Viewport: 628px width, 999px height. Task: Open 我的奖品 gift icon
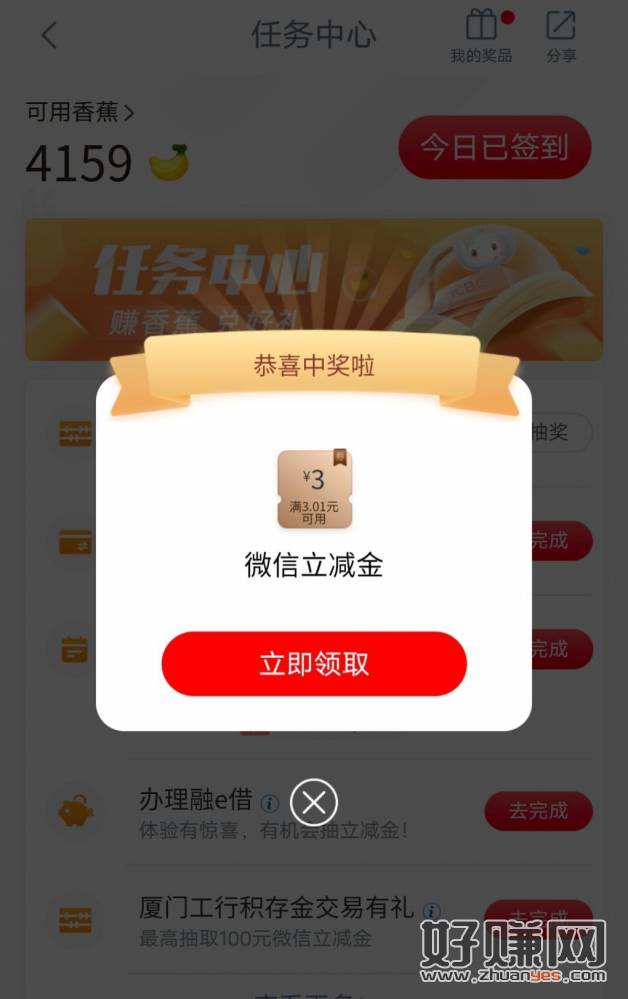coord(481,36)
